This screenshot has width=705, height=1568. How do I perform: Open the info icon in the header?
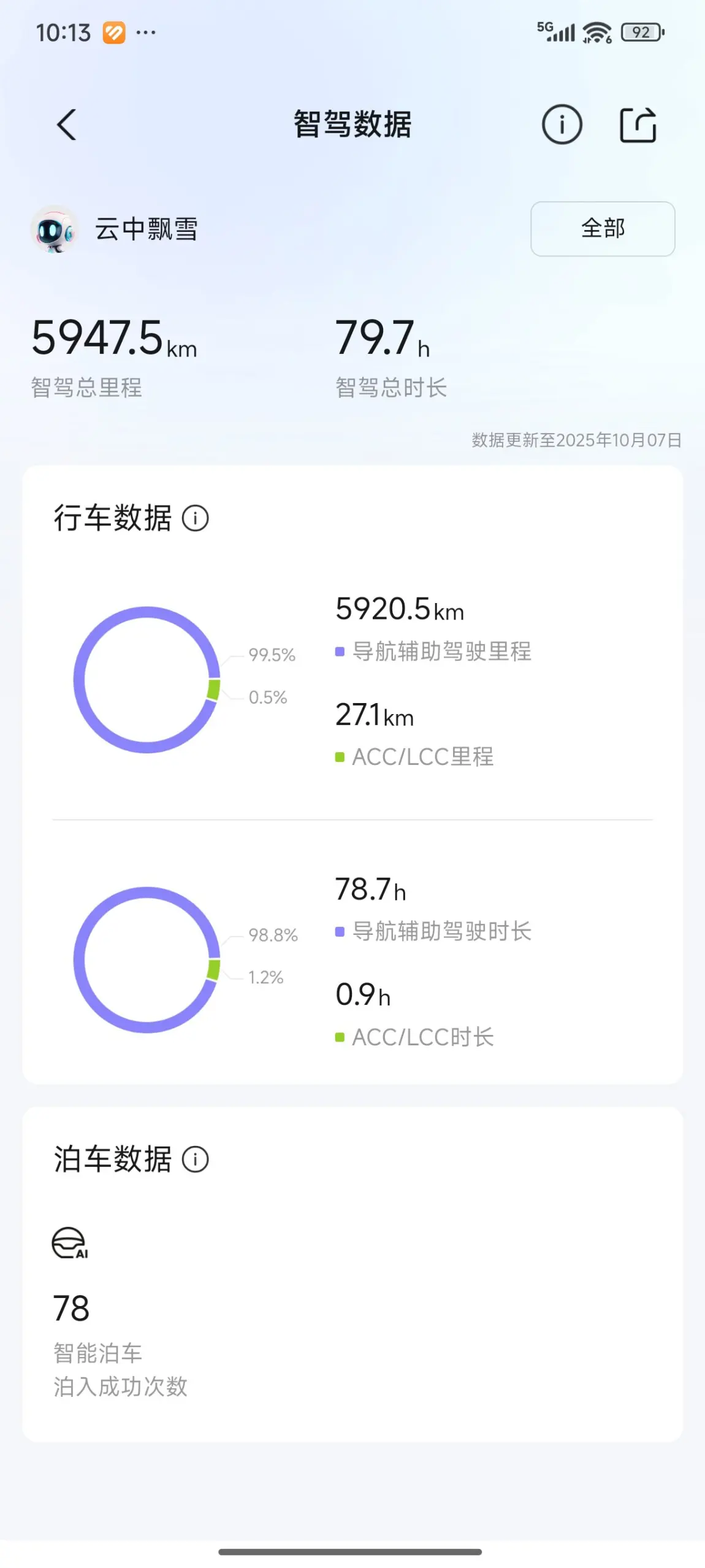click(x=562, y=125)
